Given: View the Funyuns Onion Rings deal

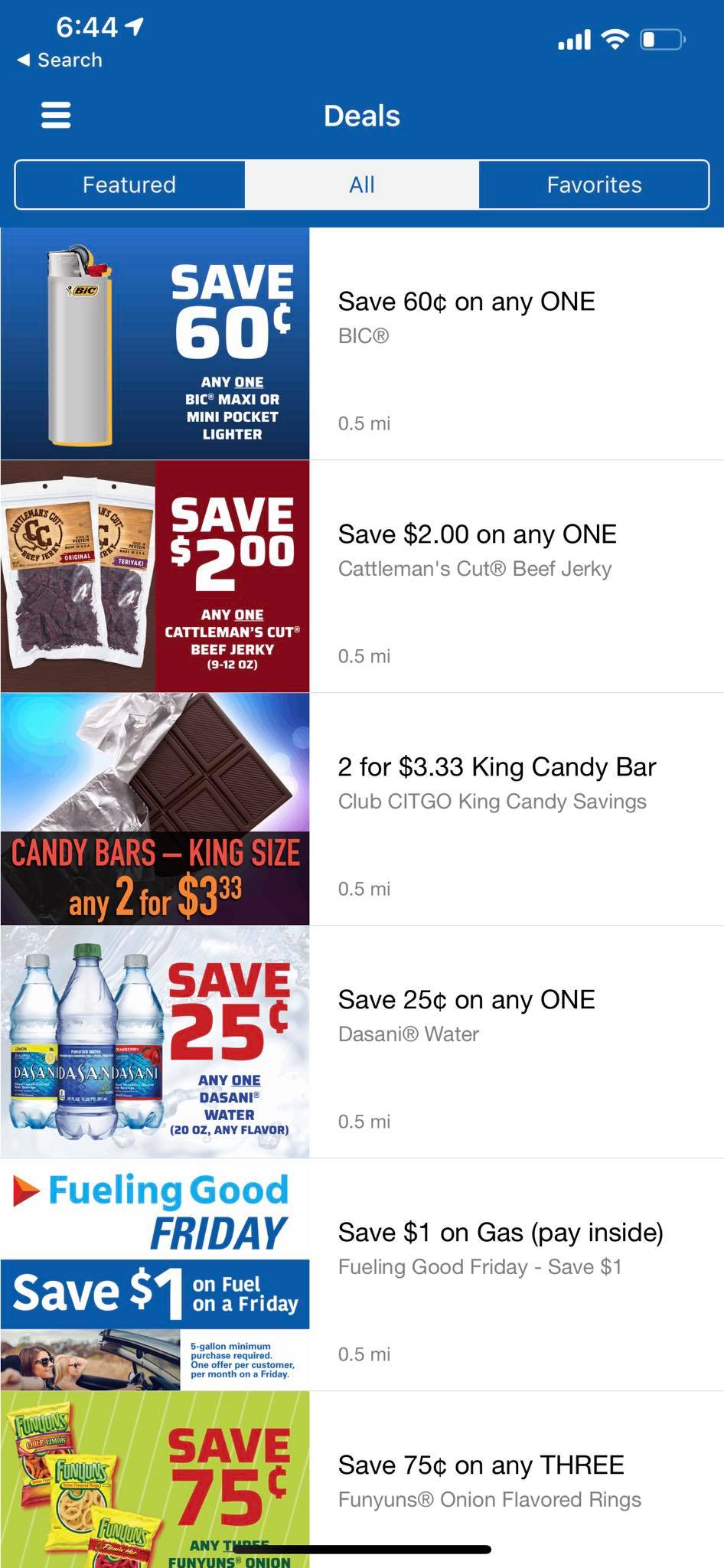Looking at the screenshot, I should tap(362, 1481).
